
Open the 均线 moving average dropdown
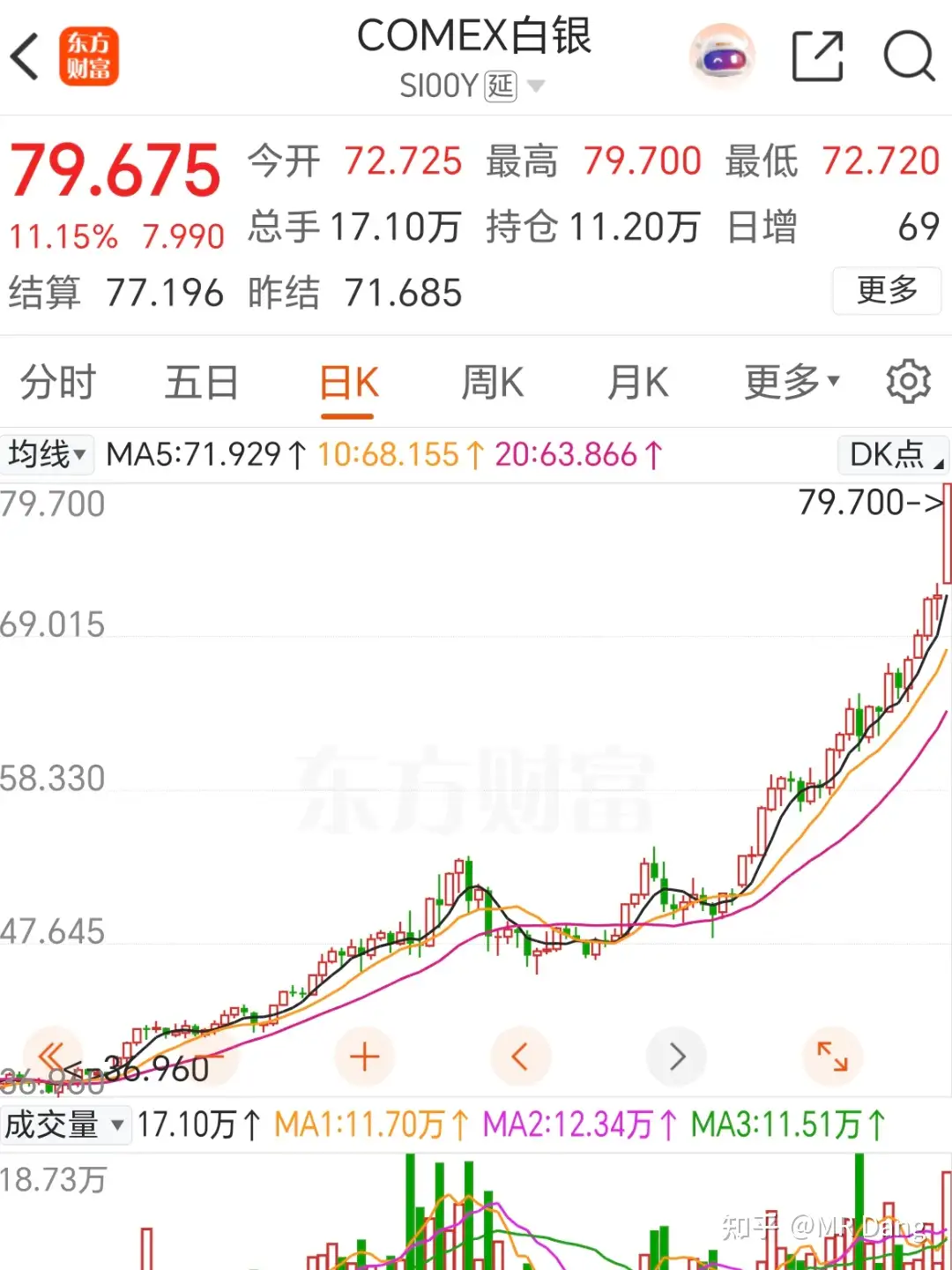(47, 454)
